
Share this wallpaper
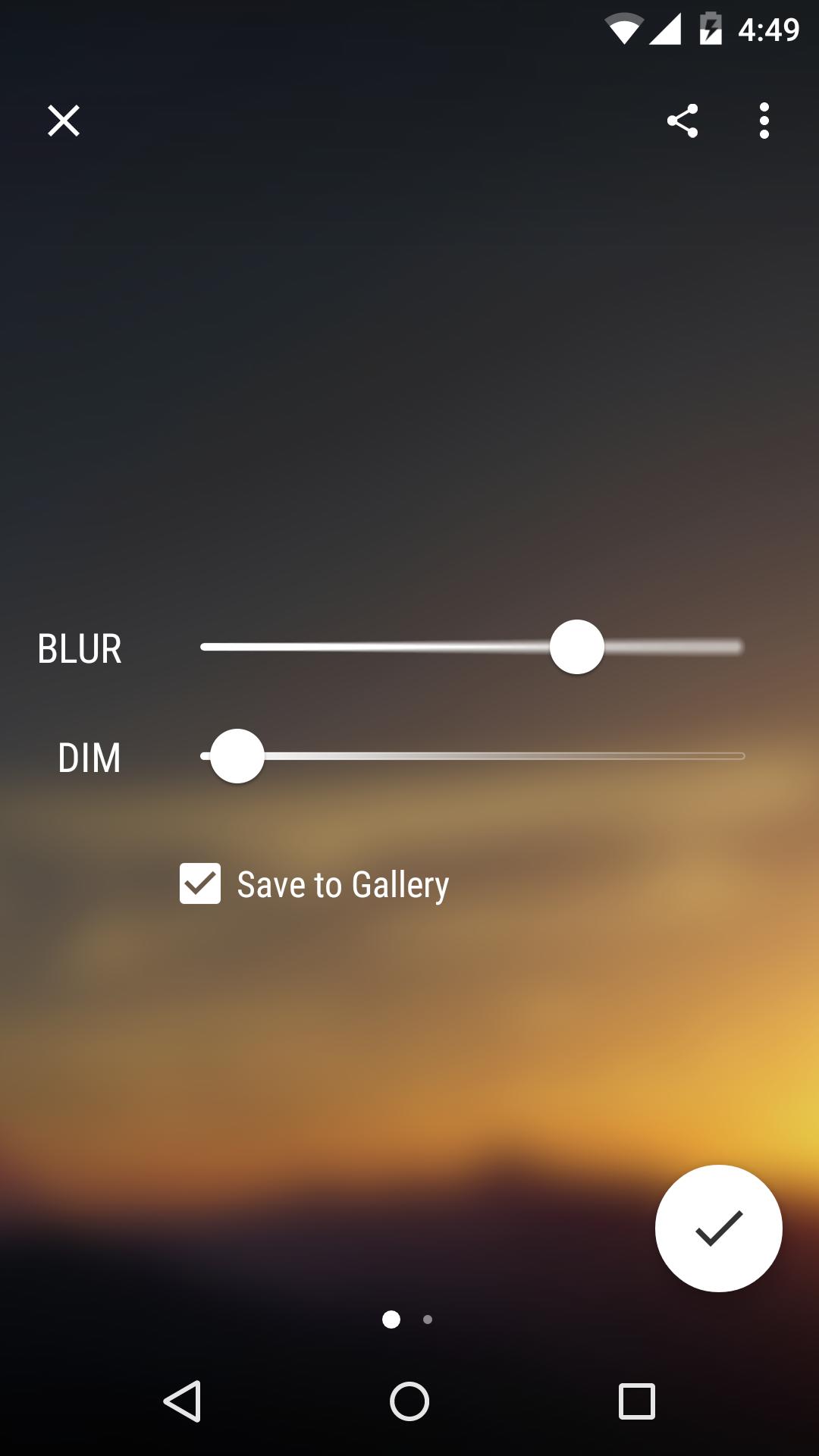[682, 121]
